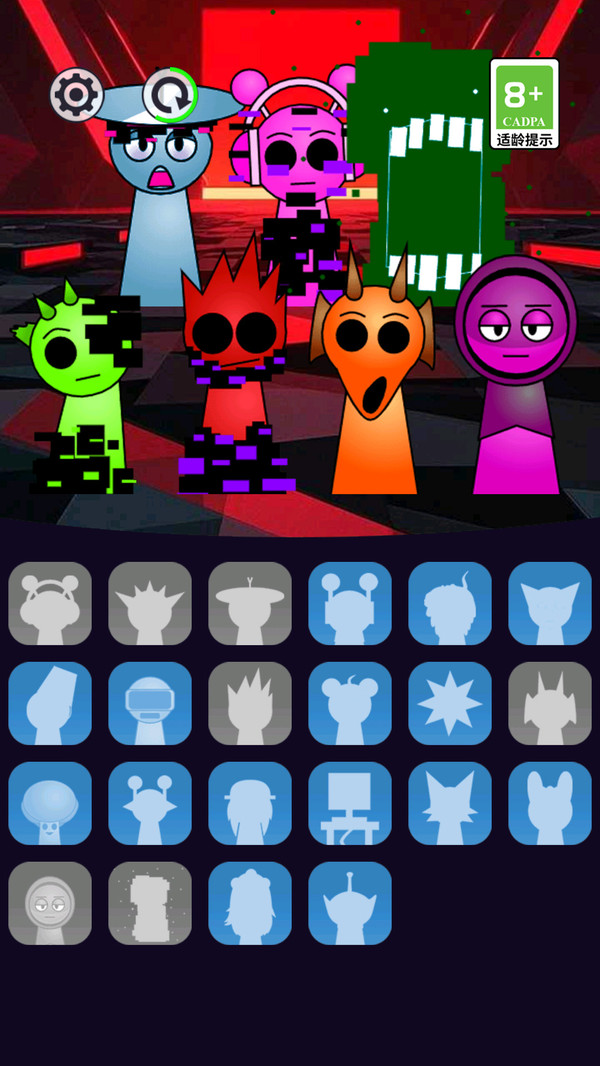Choose the mushroom tree character tile
Image resolution: width=600 pixels, height=1066 pixels.
50,803
